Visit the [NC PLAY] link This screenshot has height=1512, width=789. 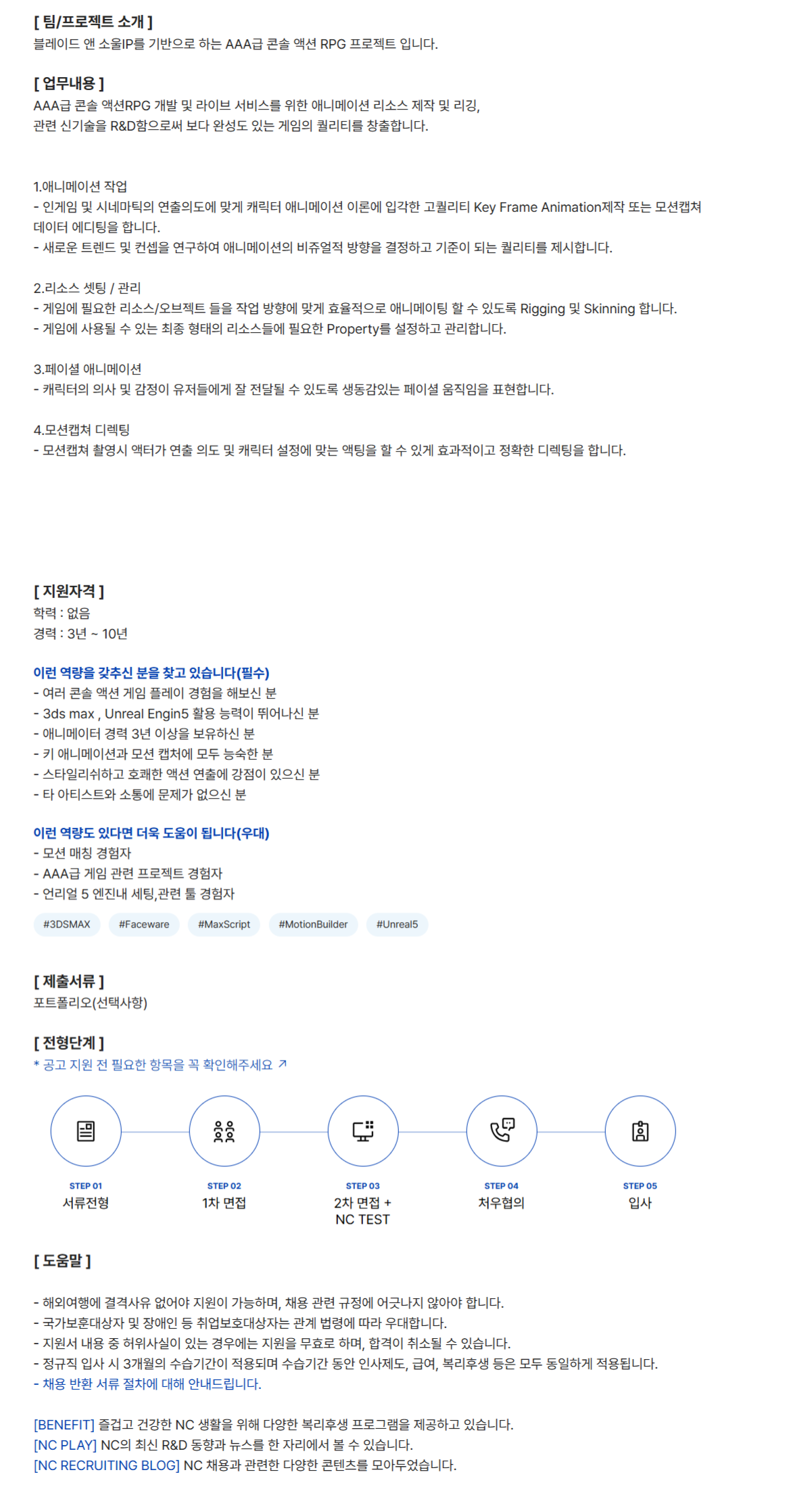click(x=65, y=1444)
